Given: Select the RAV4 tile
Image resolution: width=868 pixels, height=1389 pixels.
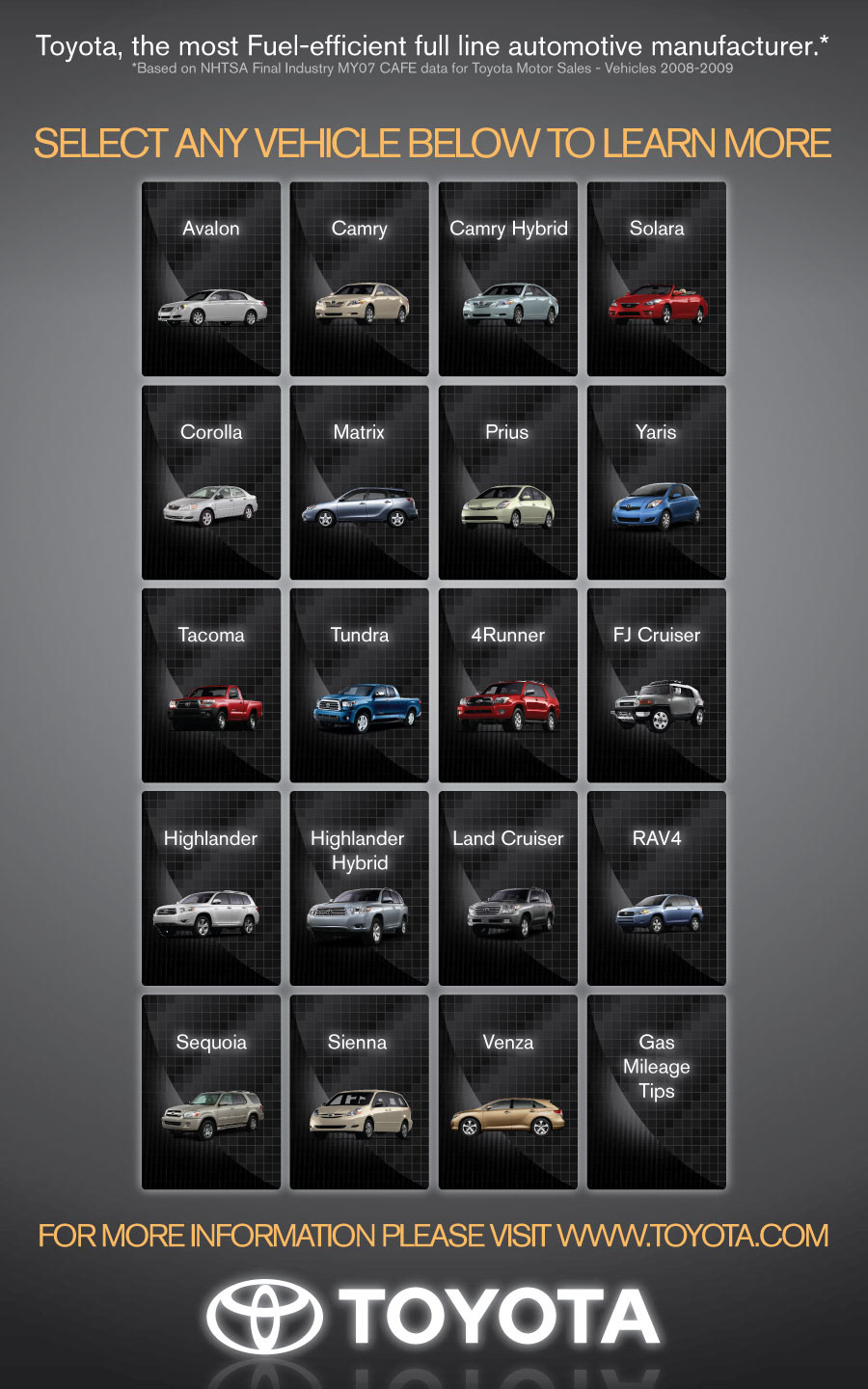Looking at the screenshot, I should [x=657, y=888].
